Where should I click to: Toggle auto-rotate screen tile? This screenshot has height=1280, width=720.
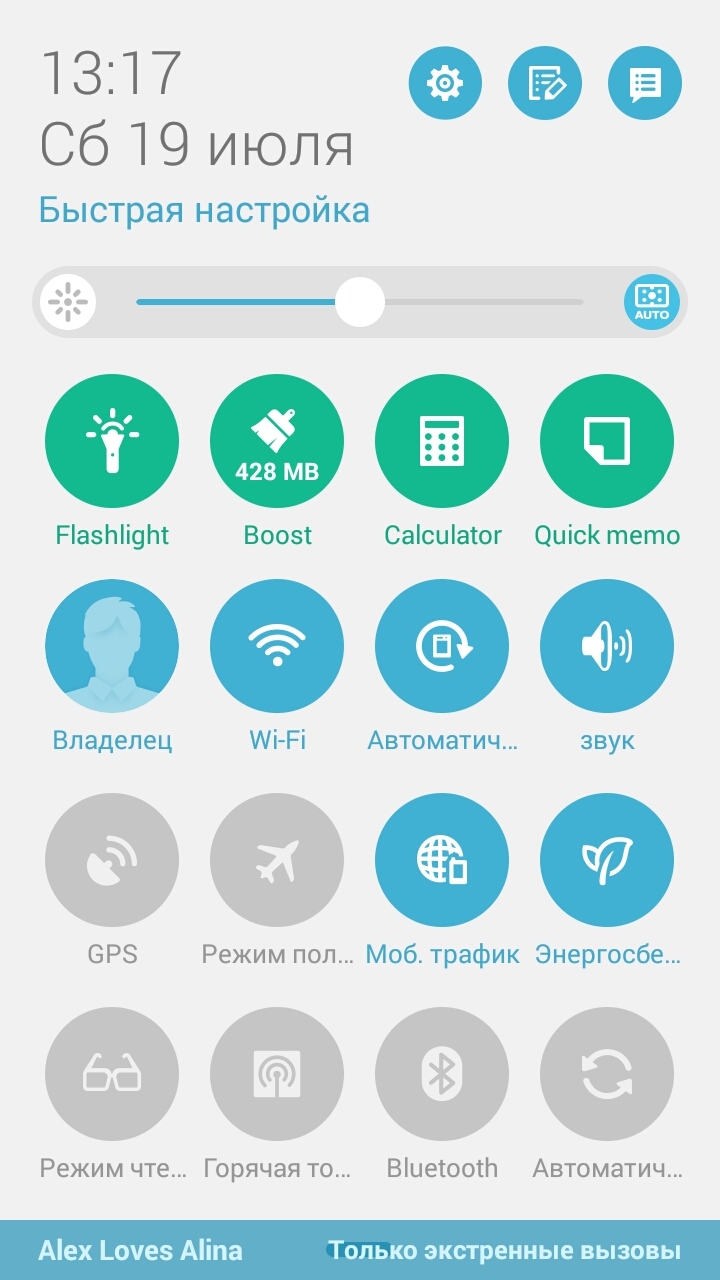[442, 646]
